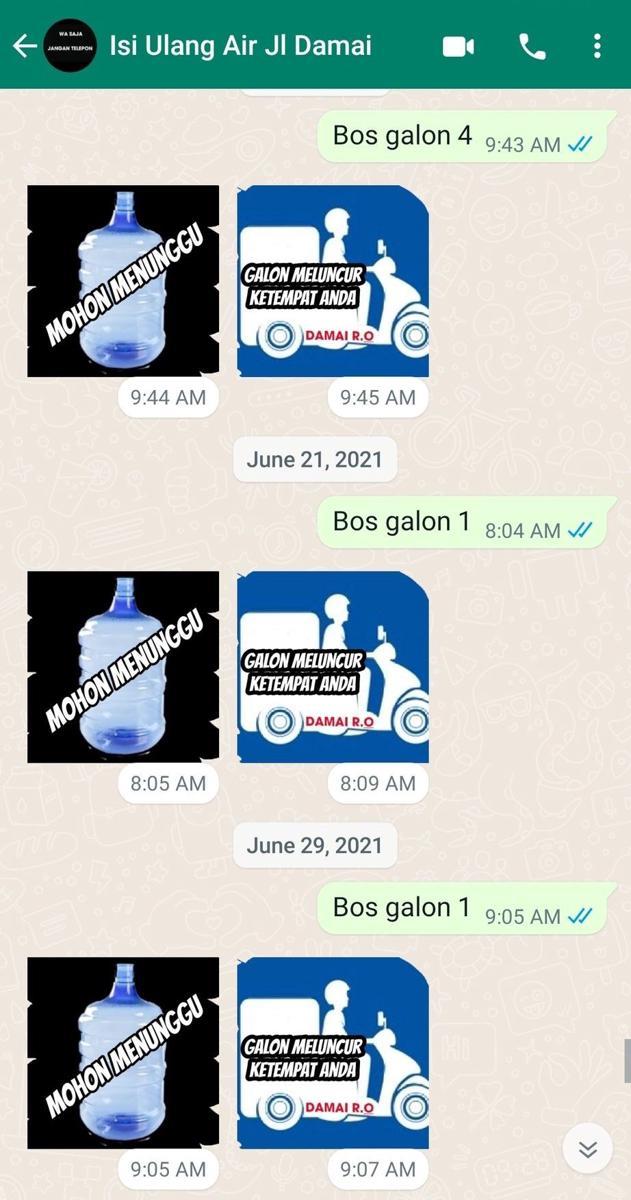Open the overflow menu
Image resolution: width=631 pixels, height=1200 pixels.
pos(597,46)
